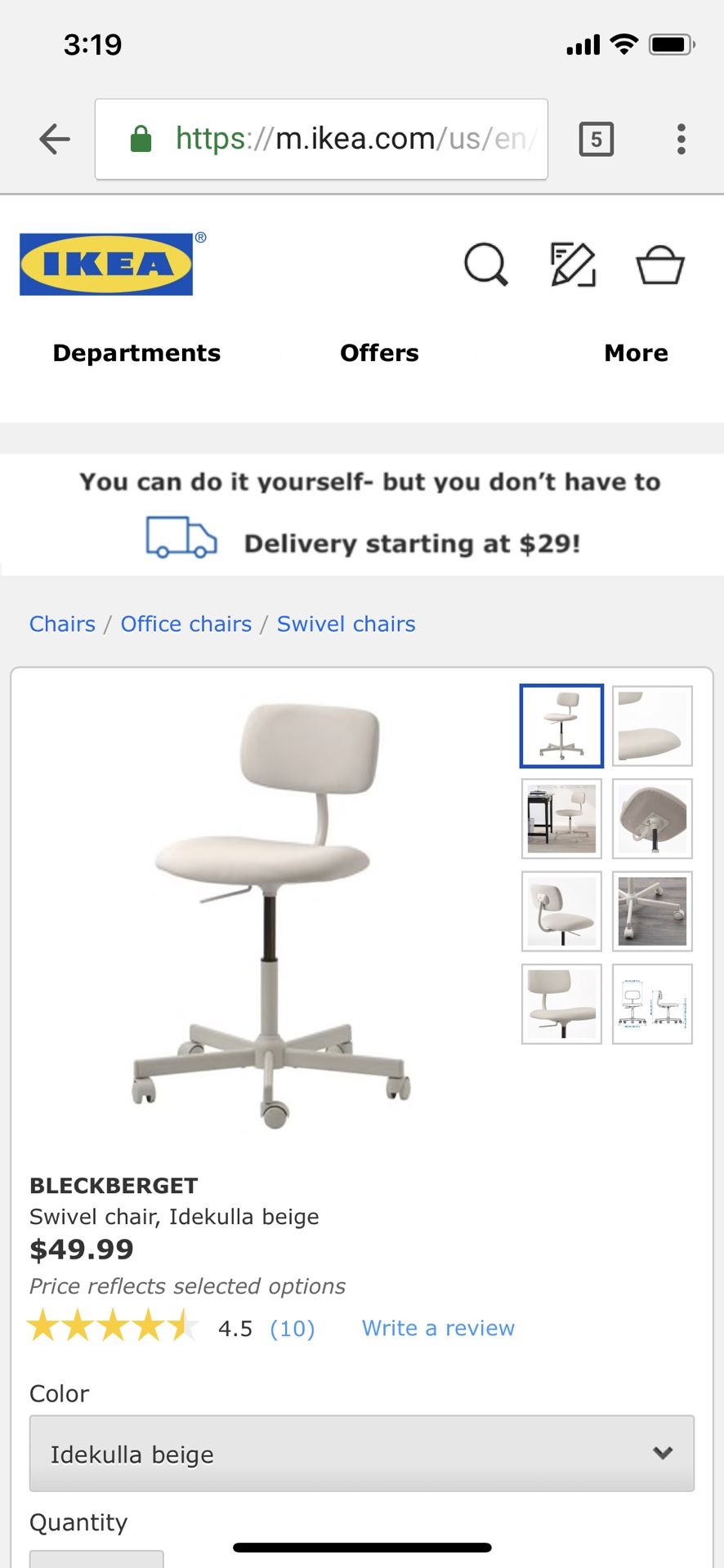724x1568 pixels.
Task: Open the More menu
Action: pyautogui.click(x=636, y=353)
